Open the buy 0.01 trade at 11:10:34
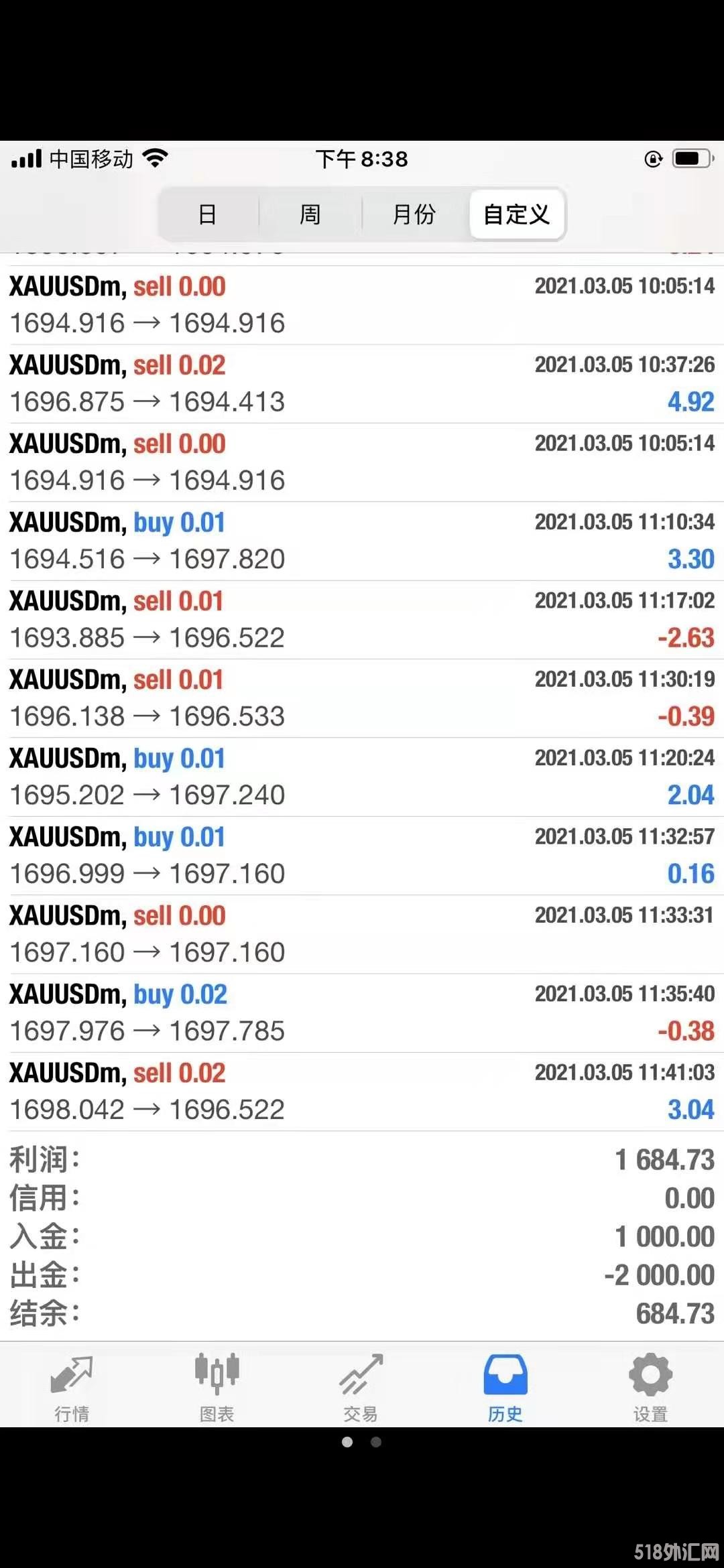This screenshot has height=1568, width=724. pos(362,541)
